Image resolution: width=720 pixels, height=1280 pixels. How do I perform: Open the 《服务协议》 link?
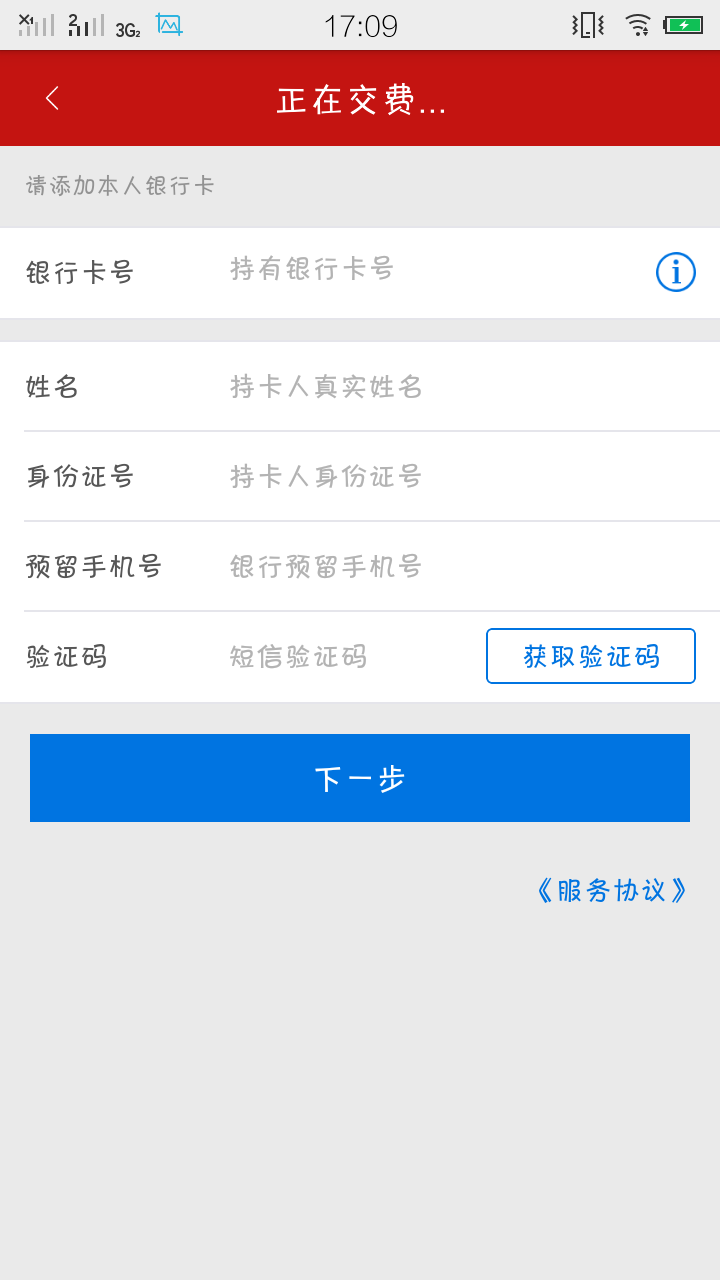pyautogui.click(x=612, y=891)
